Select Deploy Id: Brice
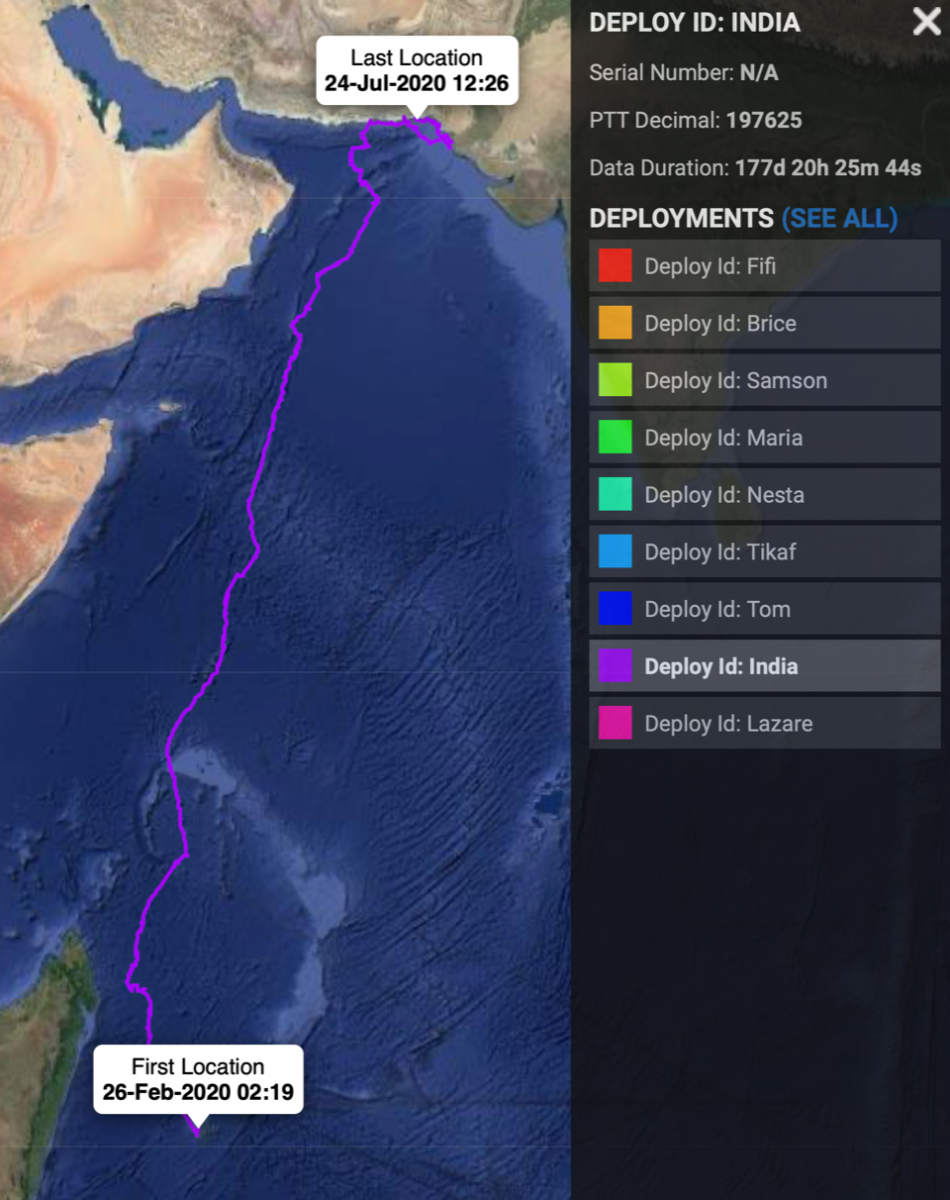The width and height of the screenshot is (950, 1200). (764, 324)
